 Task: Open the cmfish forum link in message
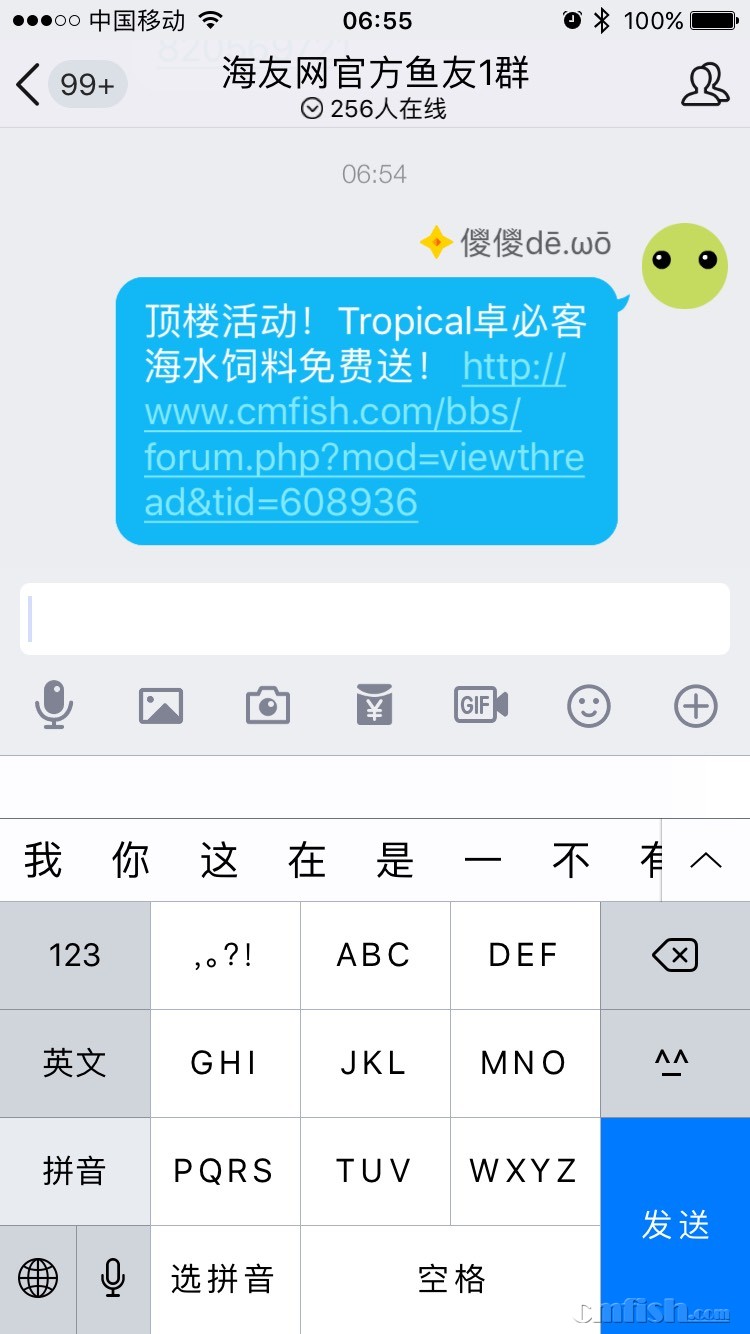point(364,434)
